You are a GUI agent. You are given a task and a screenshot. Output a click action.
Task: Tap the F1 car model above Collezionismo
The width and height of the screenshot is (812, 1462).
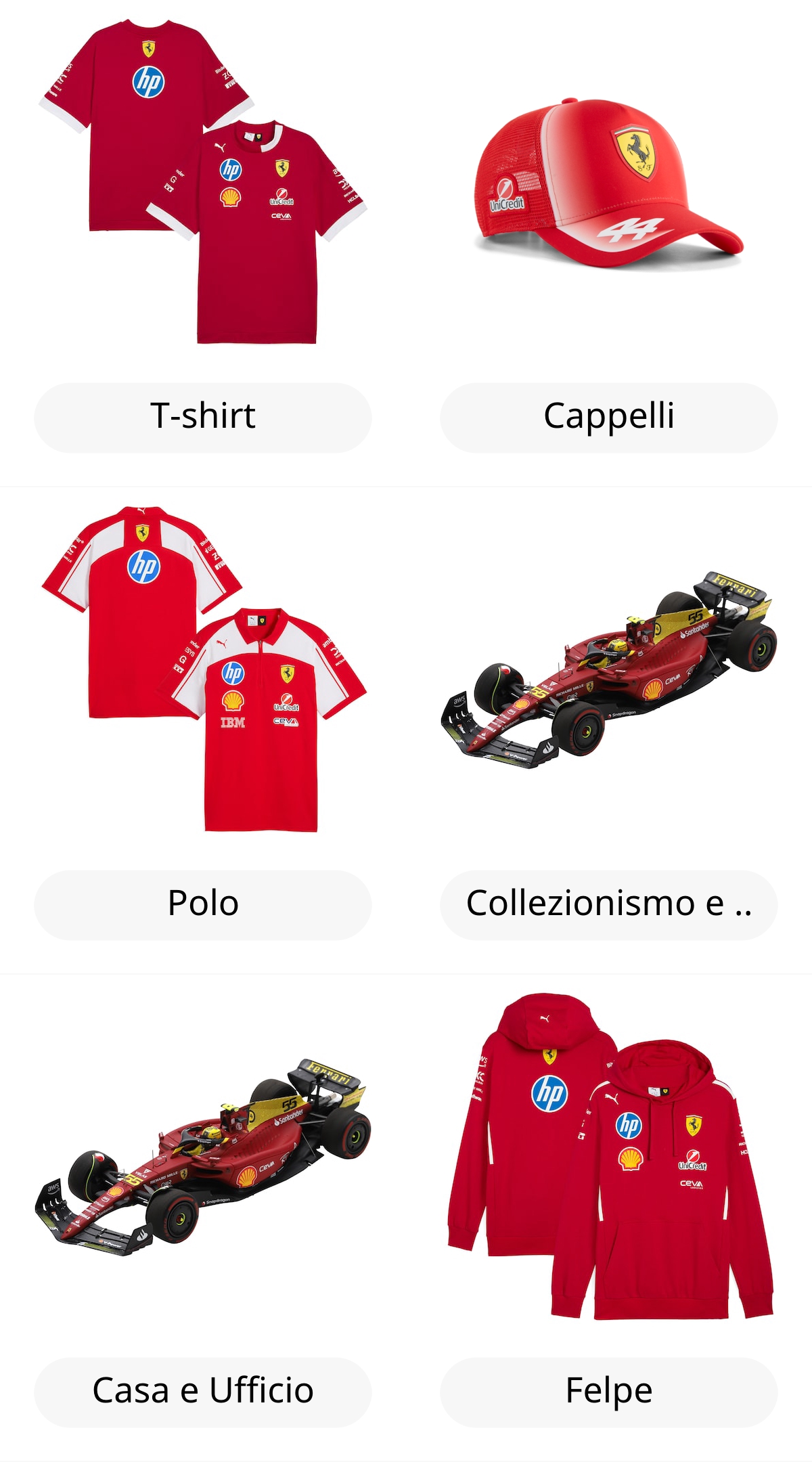(608, 670)
